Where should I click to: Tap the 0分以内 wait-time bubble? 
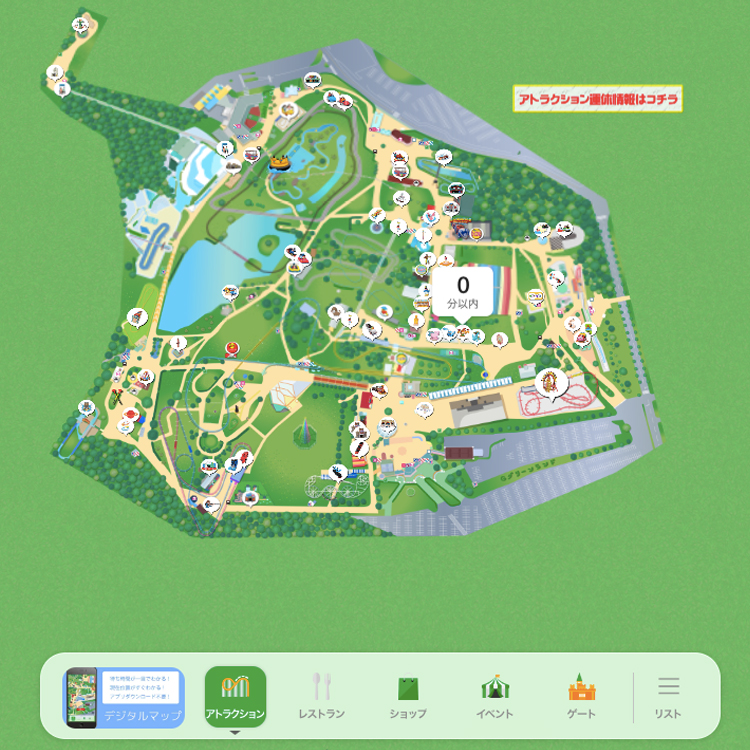pos(462,292)
